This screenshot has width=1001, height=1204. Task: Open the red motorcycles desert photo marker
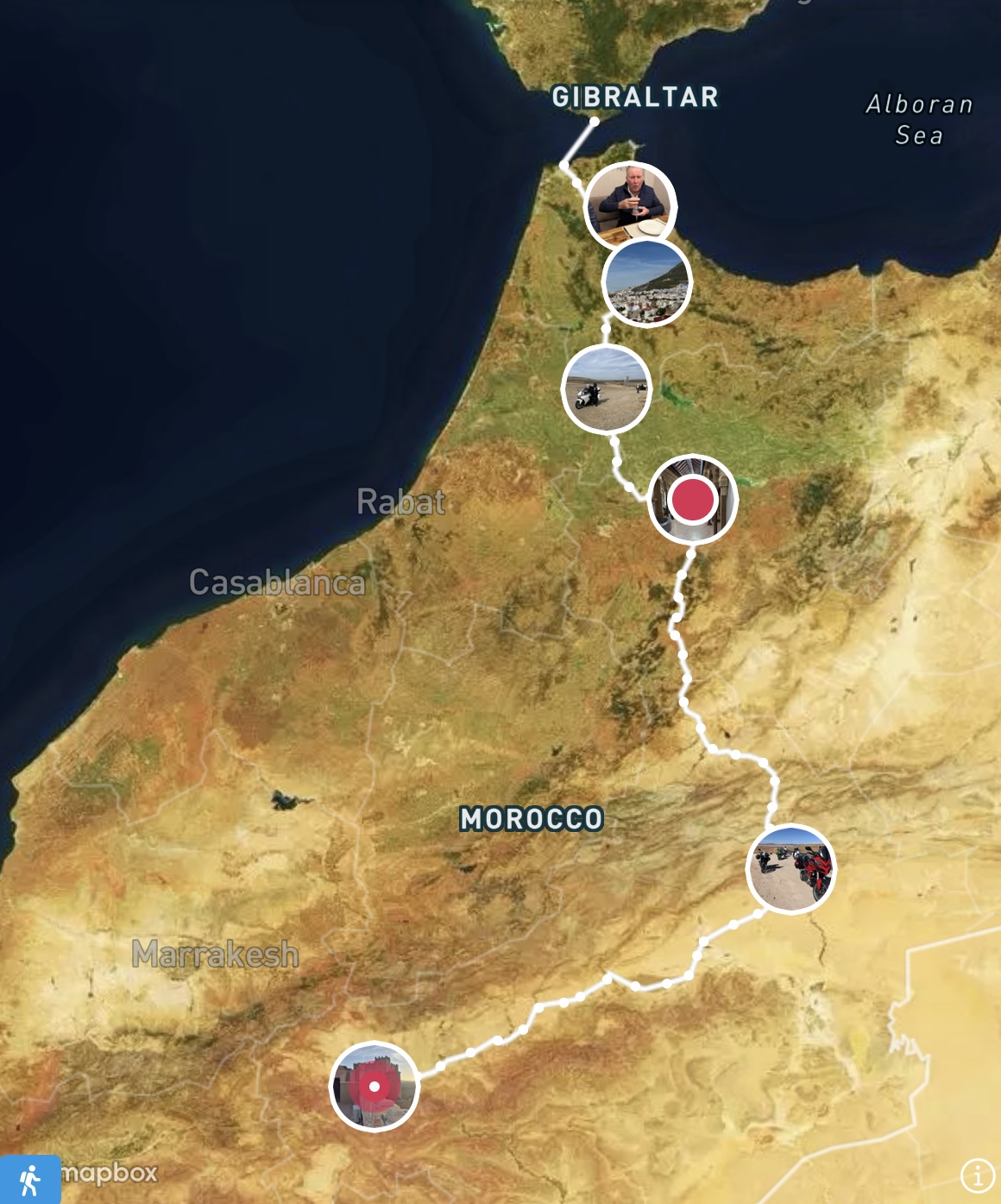click(791, 869)
